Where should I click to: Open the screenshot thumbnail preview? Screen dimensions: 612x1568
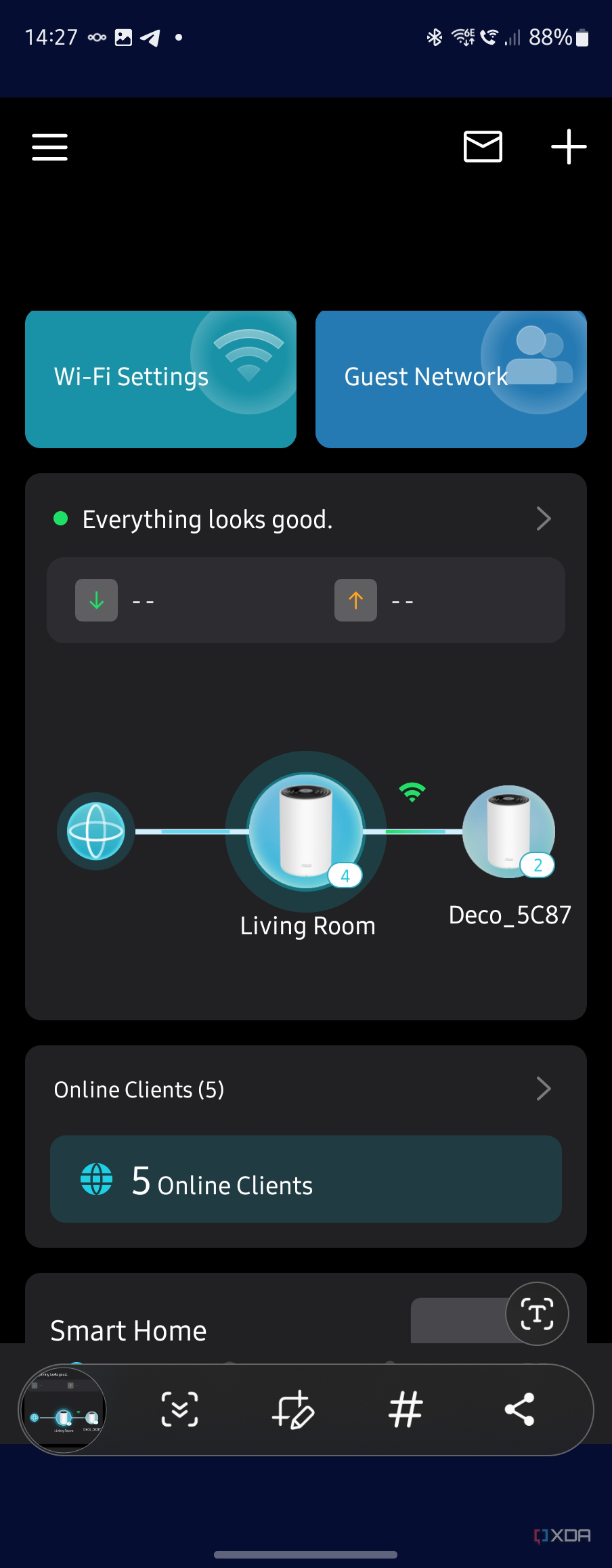coord(63,1410)
